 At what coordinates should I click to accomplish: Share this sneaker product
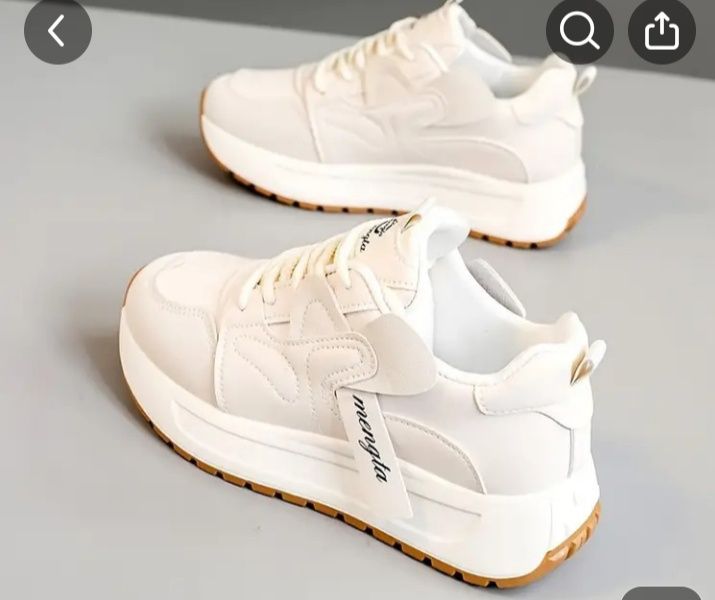tap(662, 31)
